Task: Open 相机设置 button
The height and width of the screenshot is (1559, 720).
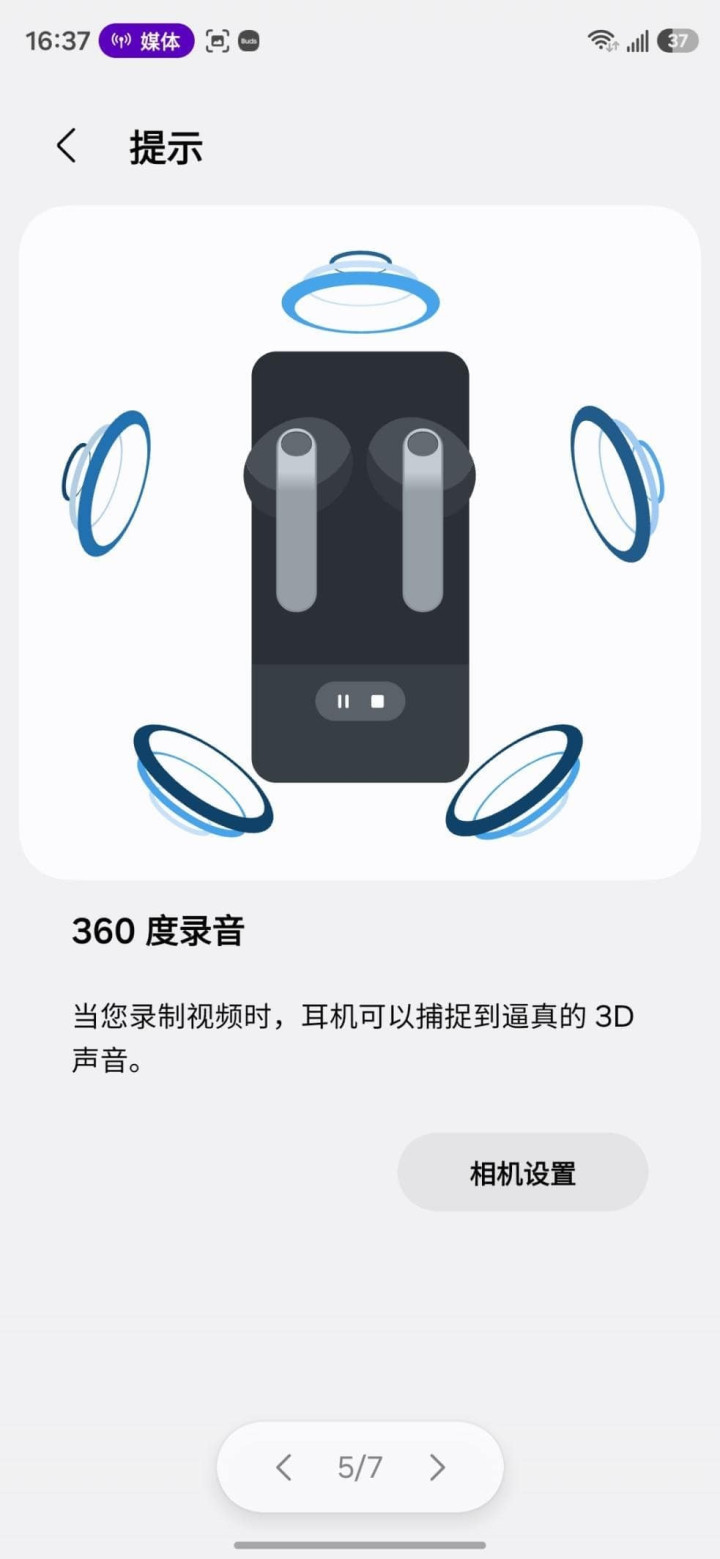Action: [x=522, y=1172]
